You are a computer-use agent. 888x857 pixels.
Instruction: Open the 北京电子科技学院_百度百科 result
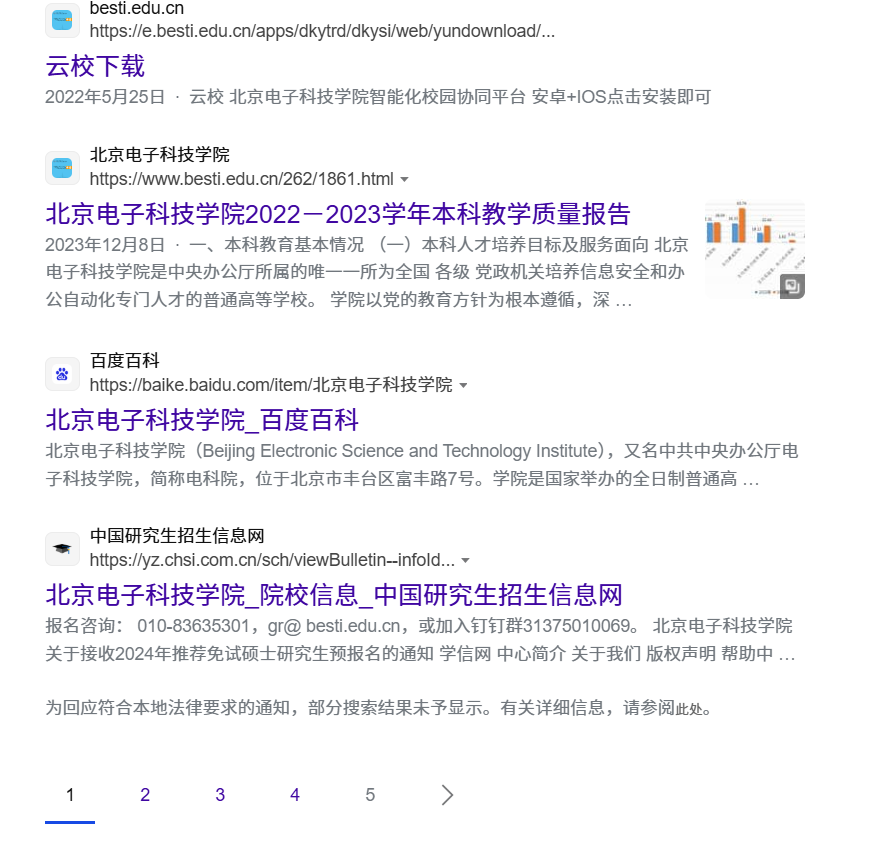point(202,419)
